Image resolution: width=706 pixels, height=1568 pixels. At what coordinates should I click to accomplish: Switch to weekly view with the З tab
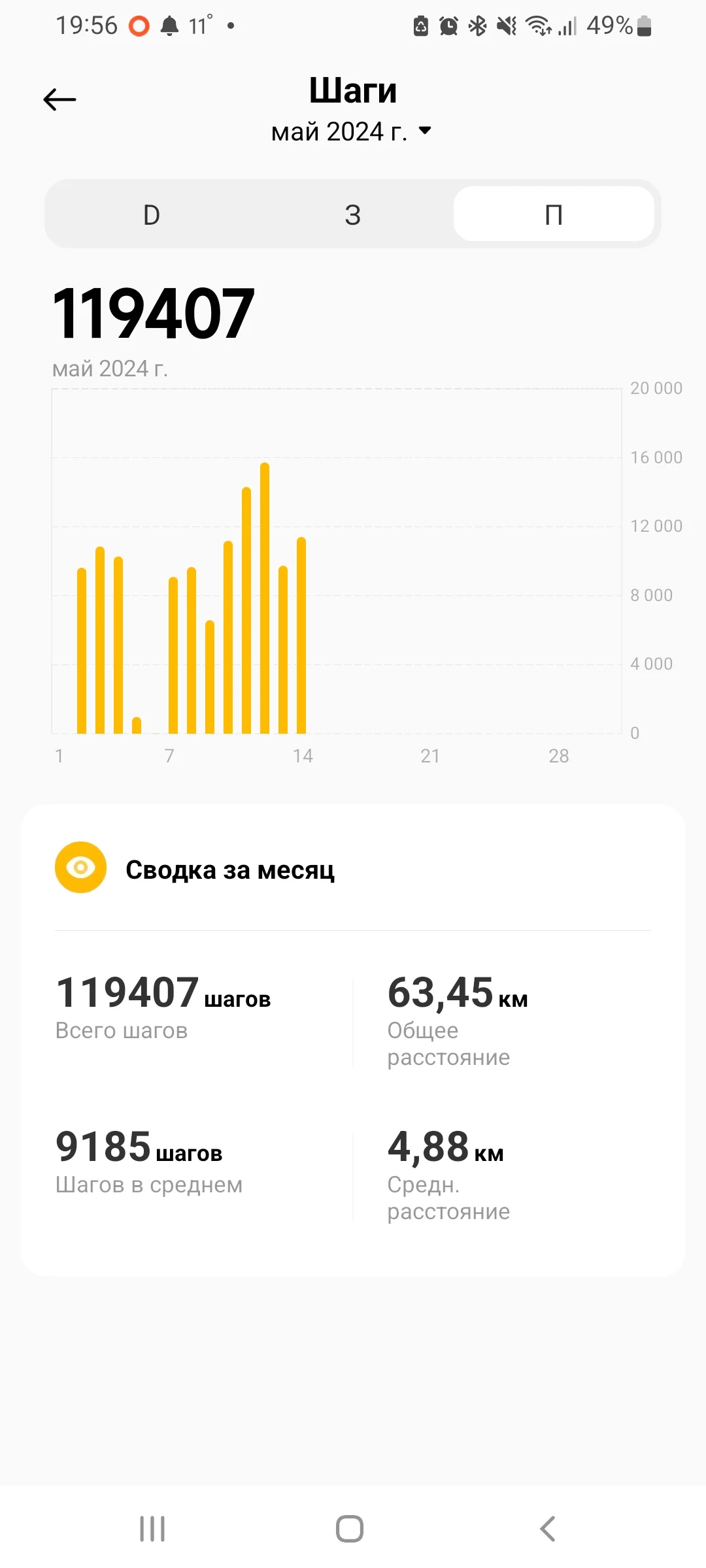pyautogui.click(x=353, y=214)
